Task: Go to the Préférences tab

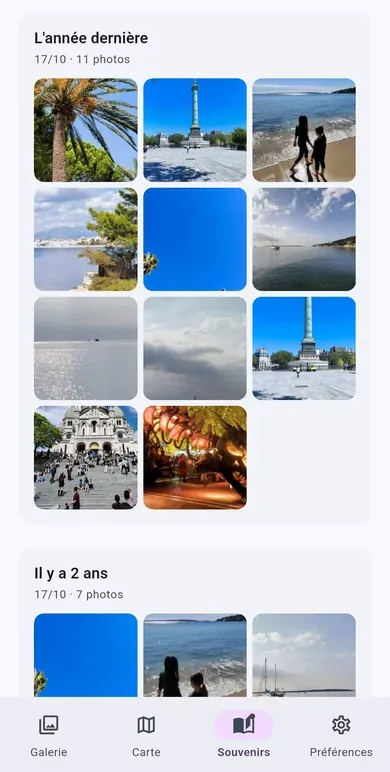Action: [341, 735]
